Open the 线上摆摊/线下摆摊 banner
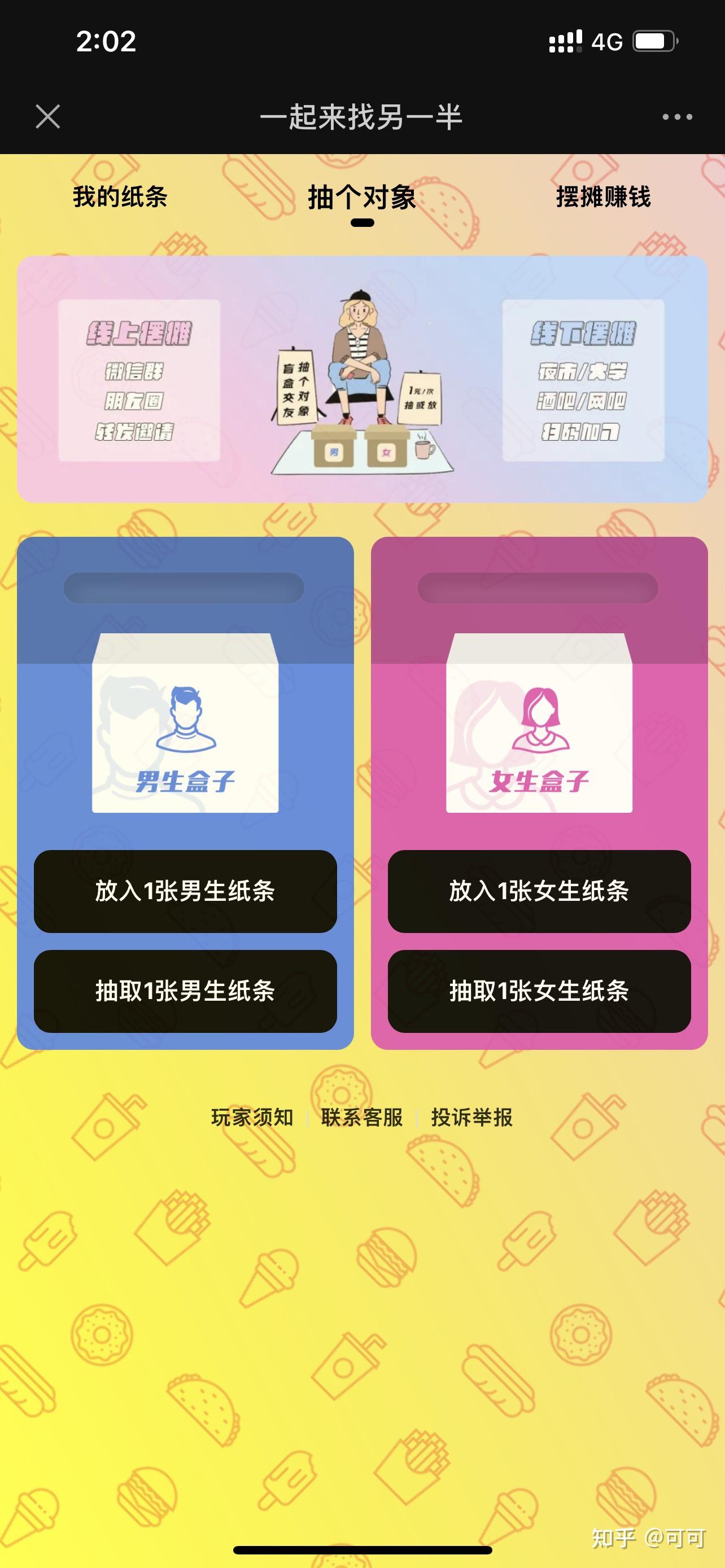 (x=362, y=379)
